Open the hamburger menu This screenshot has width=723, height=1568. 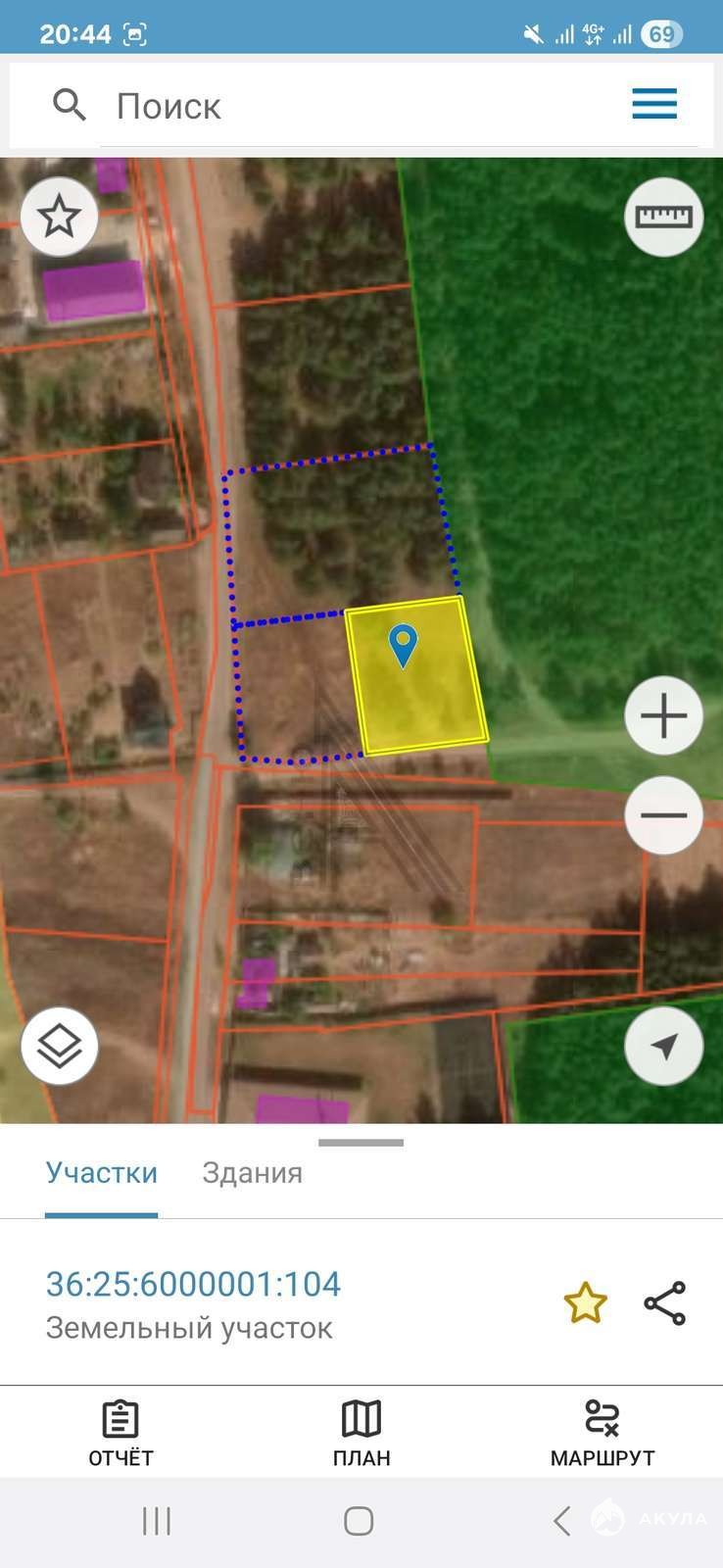click(654, 104)
